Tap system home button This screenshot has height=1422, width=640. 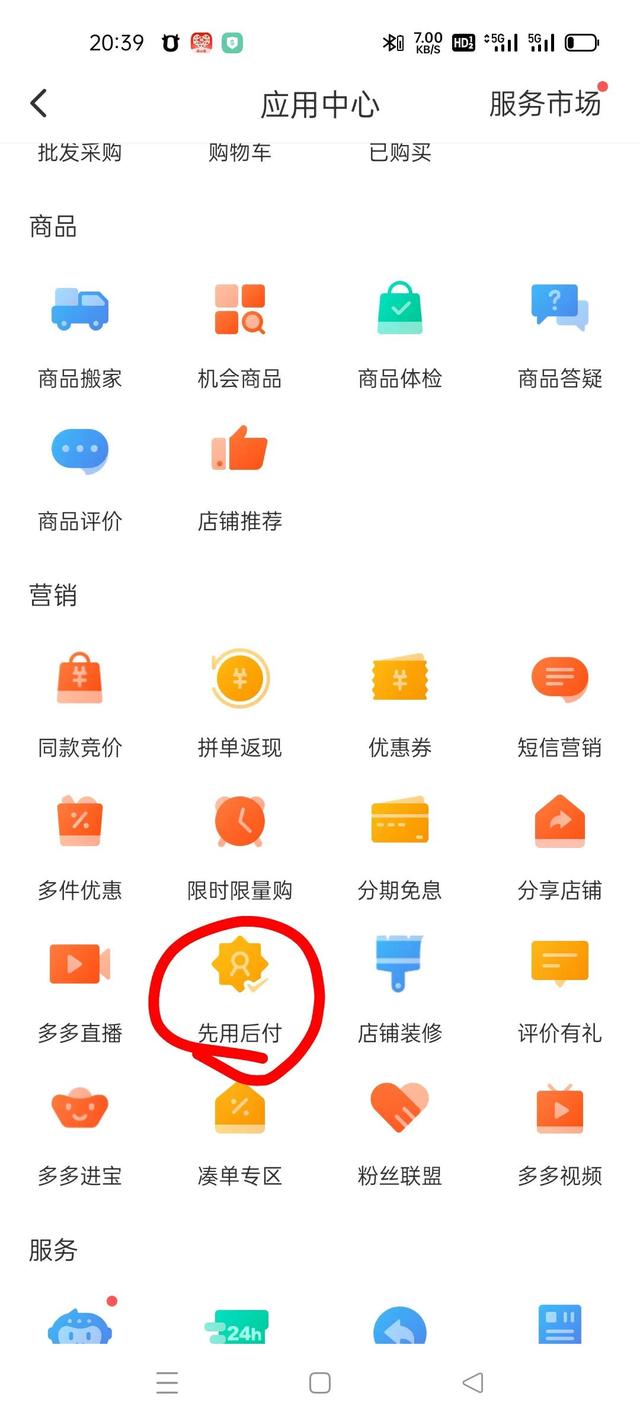pos(320,1383)
